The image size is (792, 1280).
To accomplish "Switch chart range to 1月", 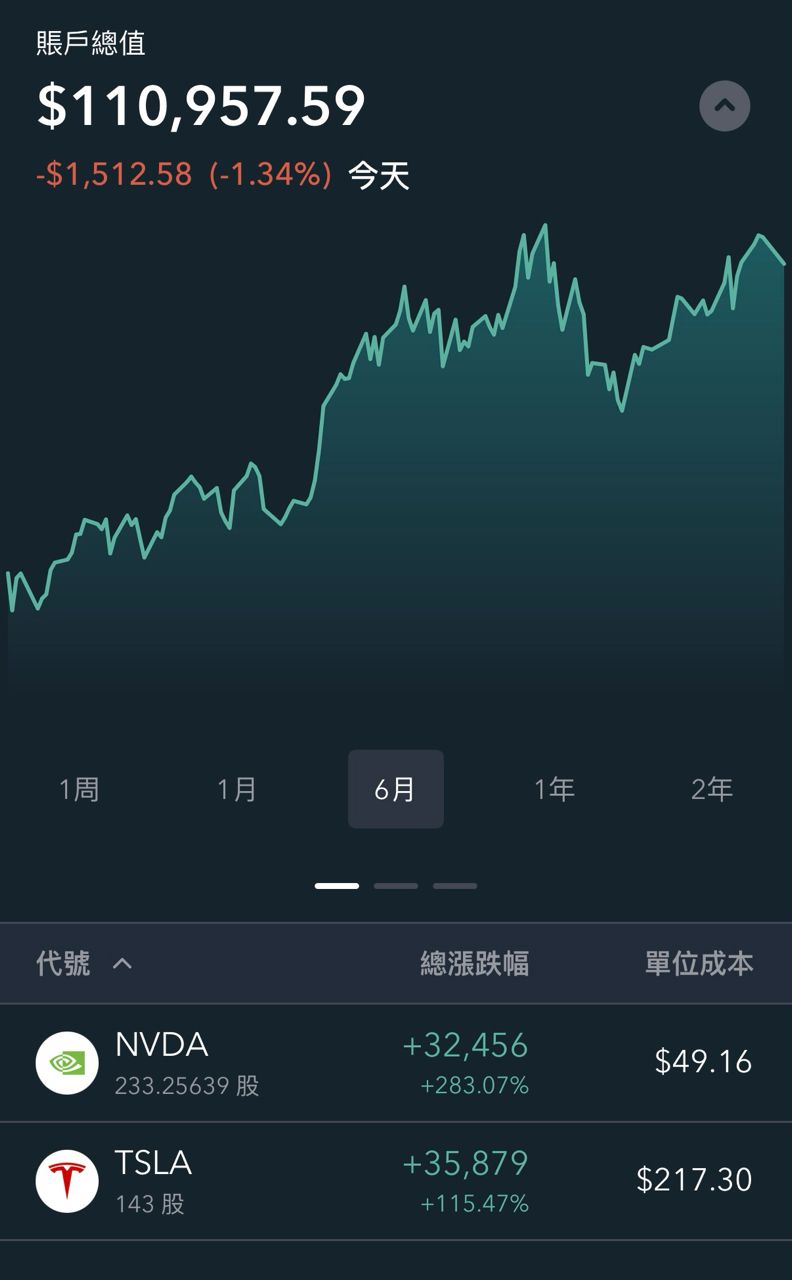I will click(x=237, y=790).
